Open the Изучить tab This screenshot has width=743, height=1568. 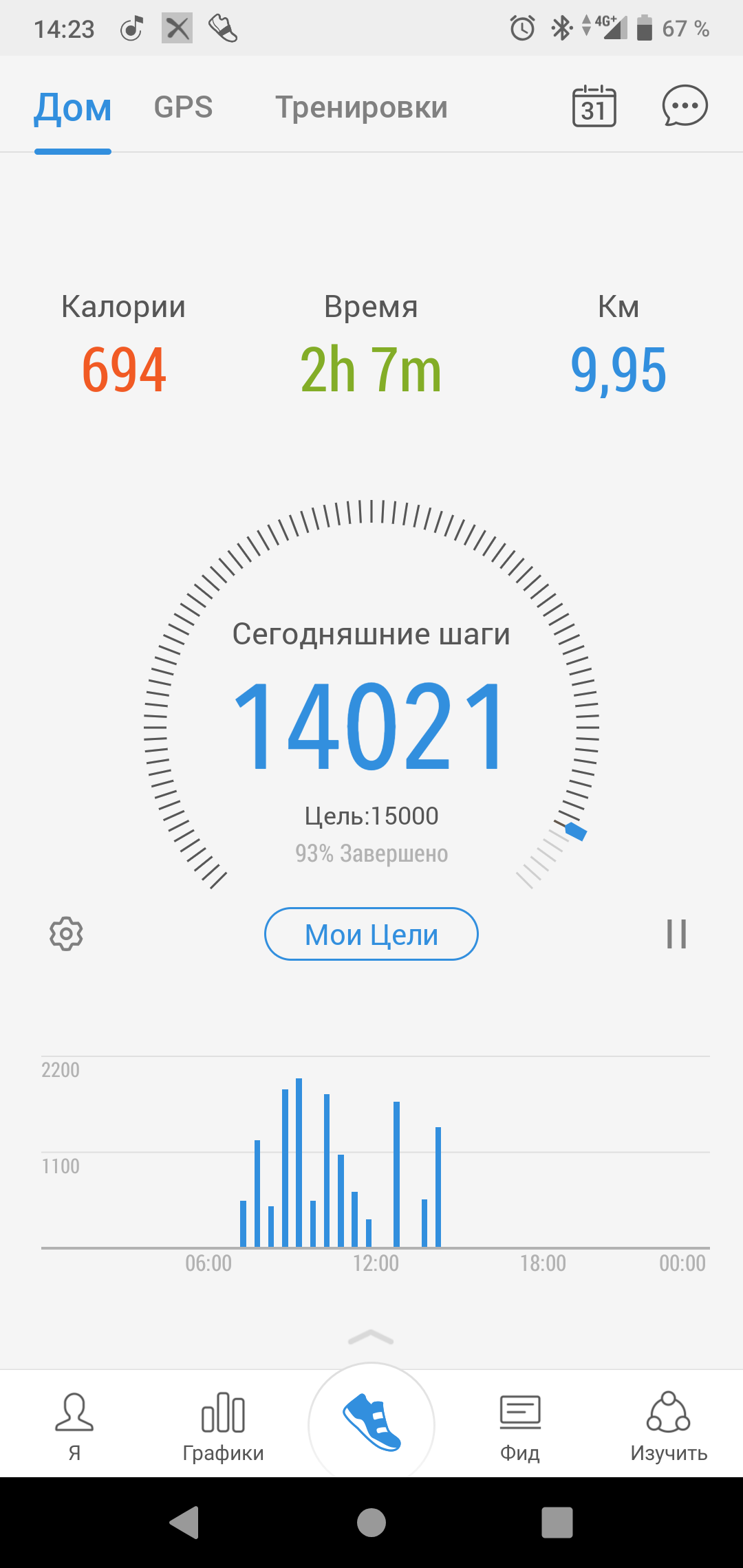click(x=669, y=1427)
